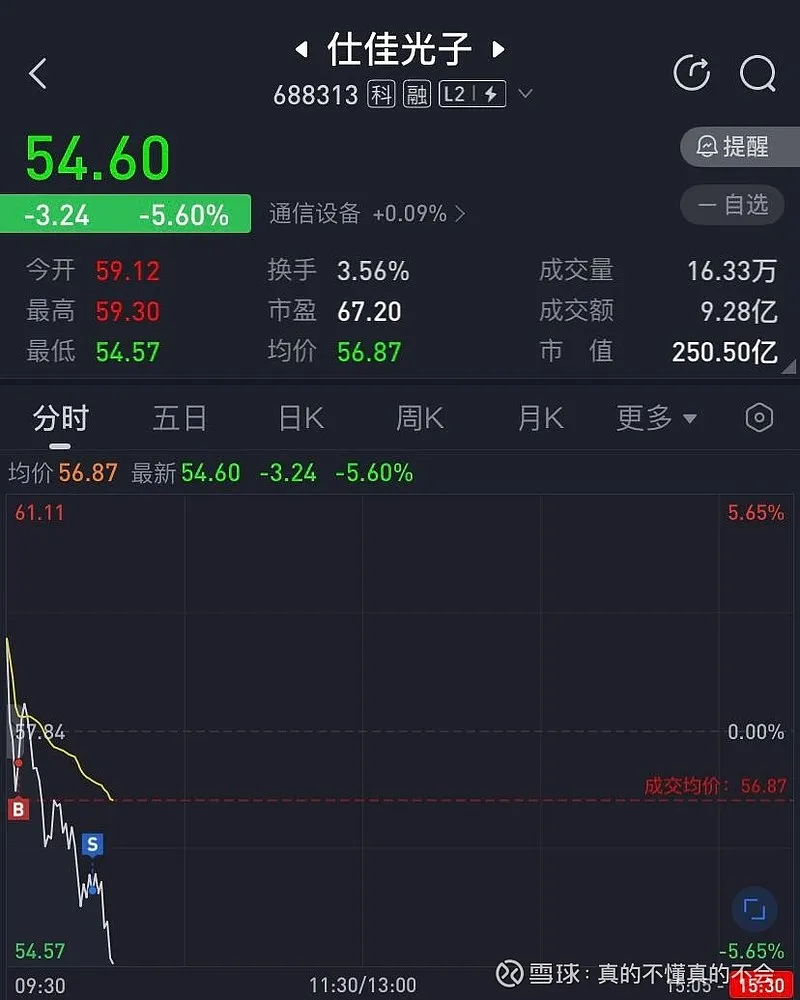Open the 通信设备 sector link

[x=366, y=213]
